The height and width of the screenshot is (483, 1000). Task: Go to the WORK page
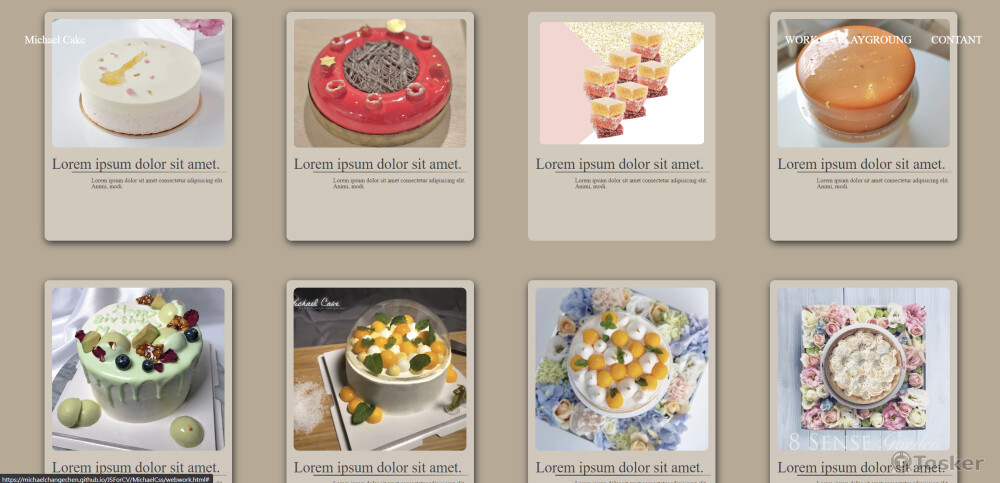(x=801, y=40)
